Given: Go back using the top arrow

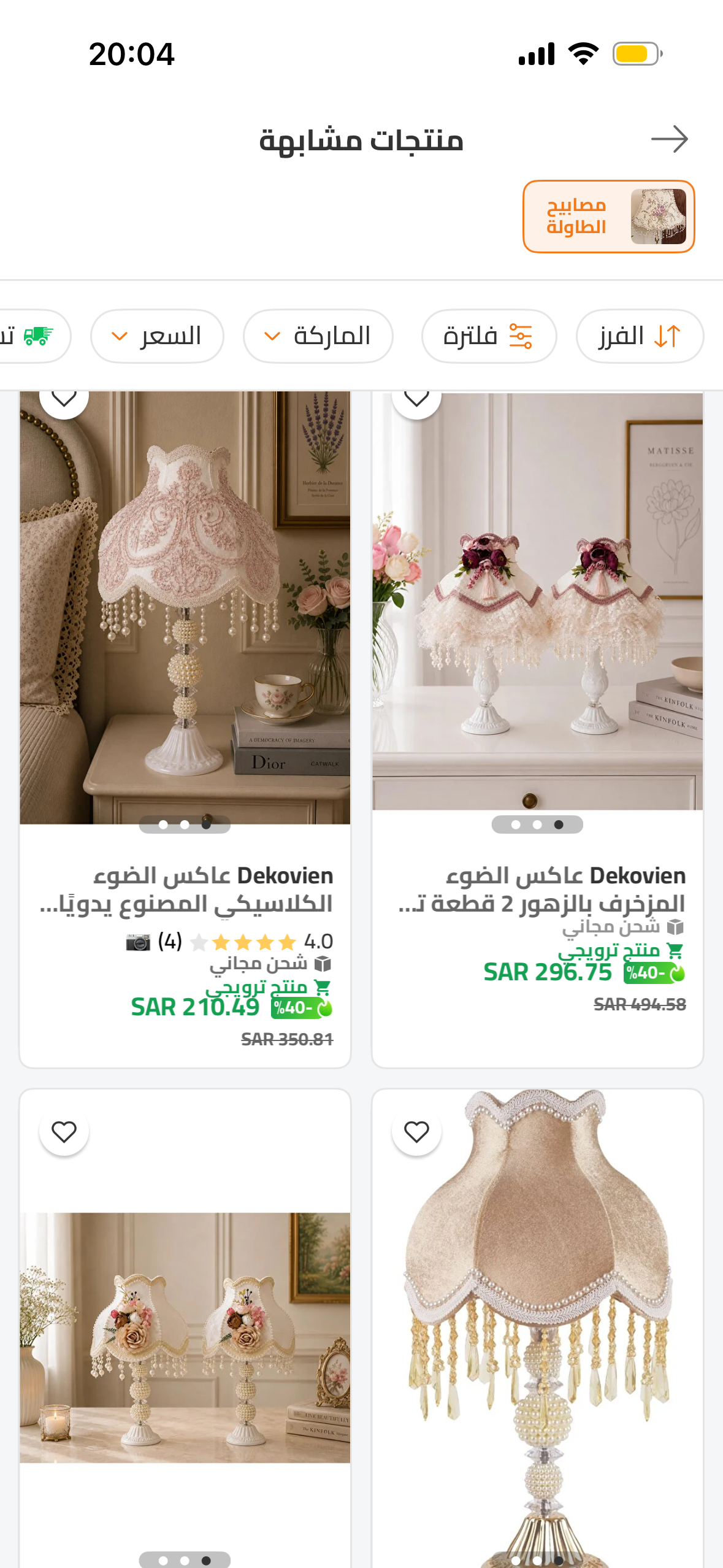Looking at the screenshot, I should click(x=669, y=139).
